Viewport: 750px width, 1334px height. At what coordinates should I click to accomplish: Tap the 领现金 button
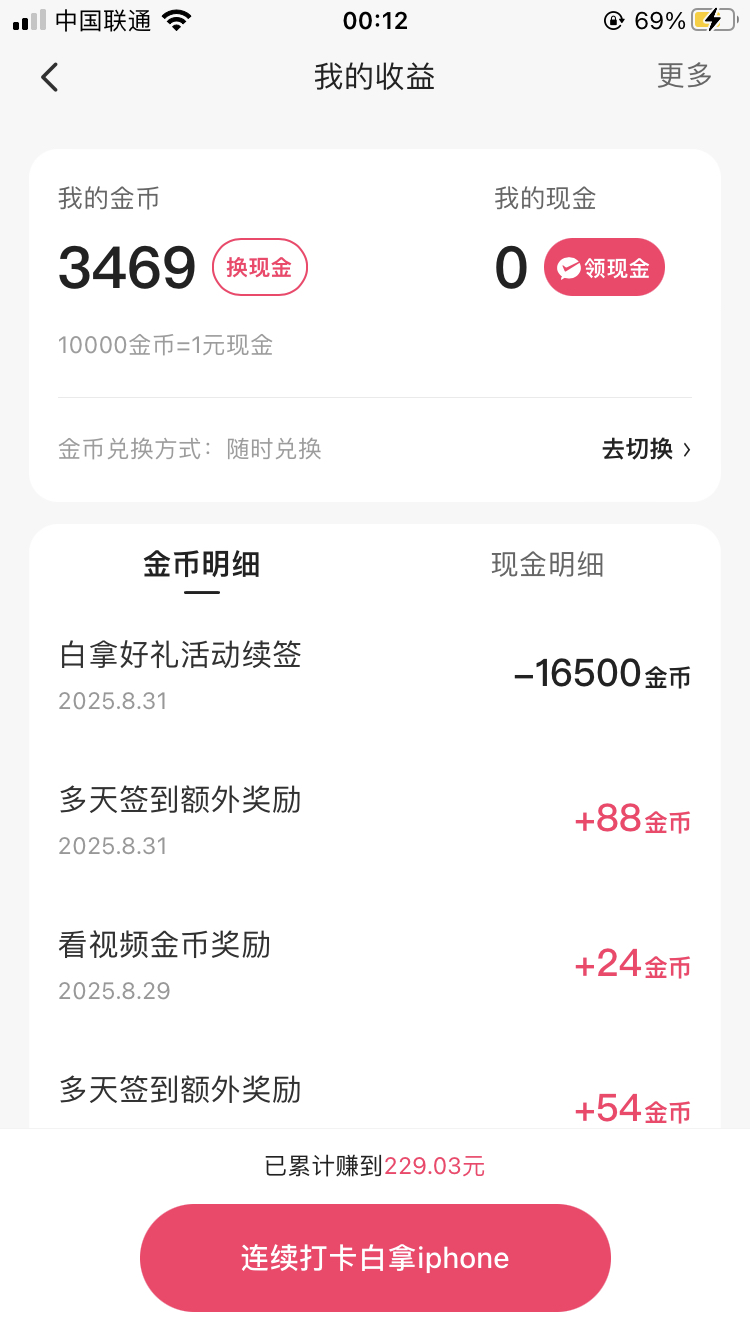click(604, 267)
